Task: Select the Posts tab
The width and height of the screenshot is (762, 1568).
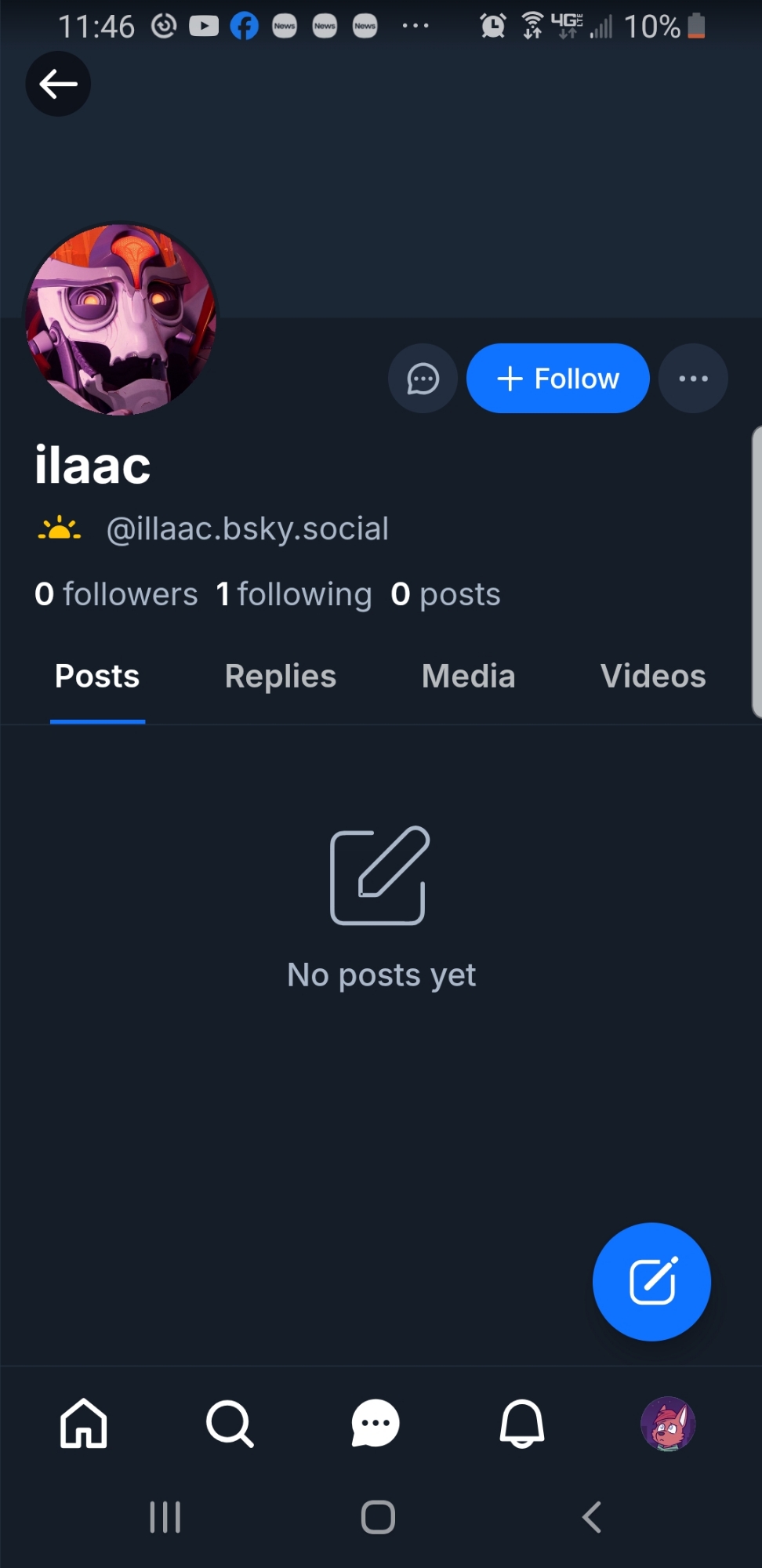Action: 97,677
